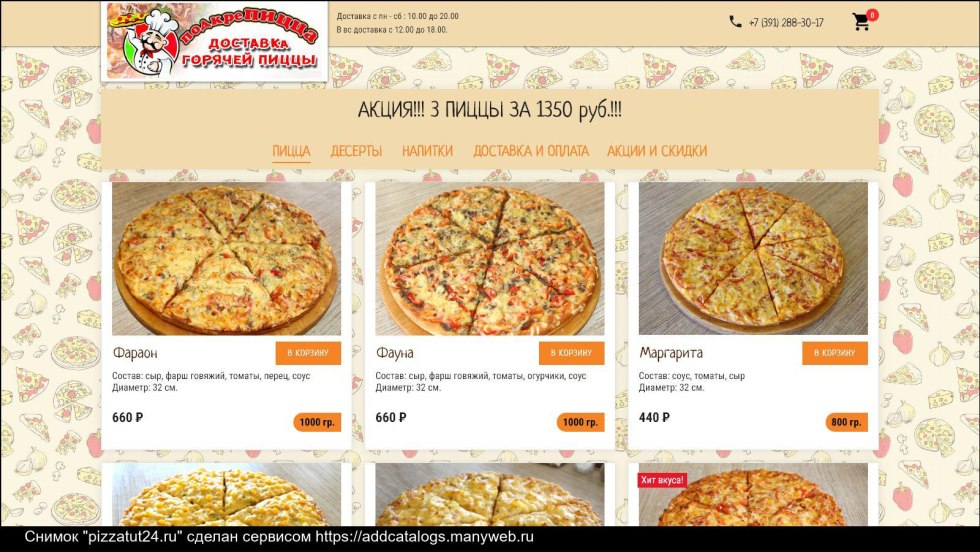Screen dimensions: 980x552
Task: View АКЦИИ И СКИДКИ
Action: tap(657, 151)
